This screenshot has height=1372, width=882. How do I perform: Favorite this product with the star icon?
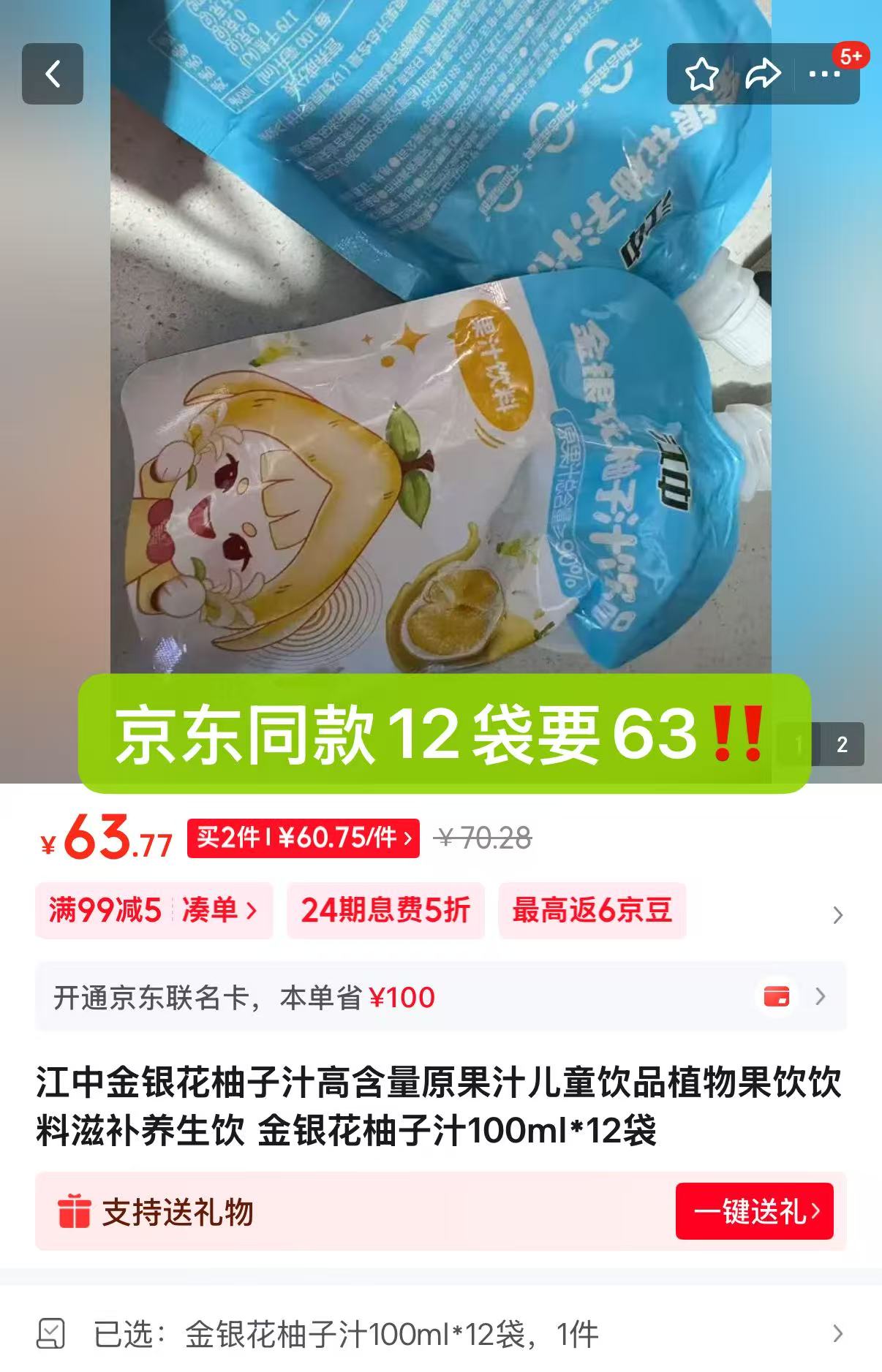(701, 73)
